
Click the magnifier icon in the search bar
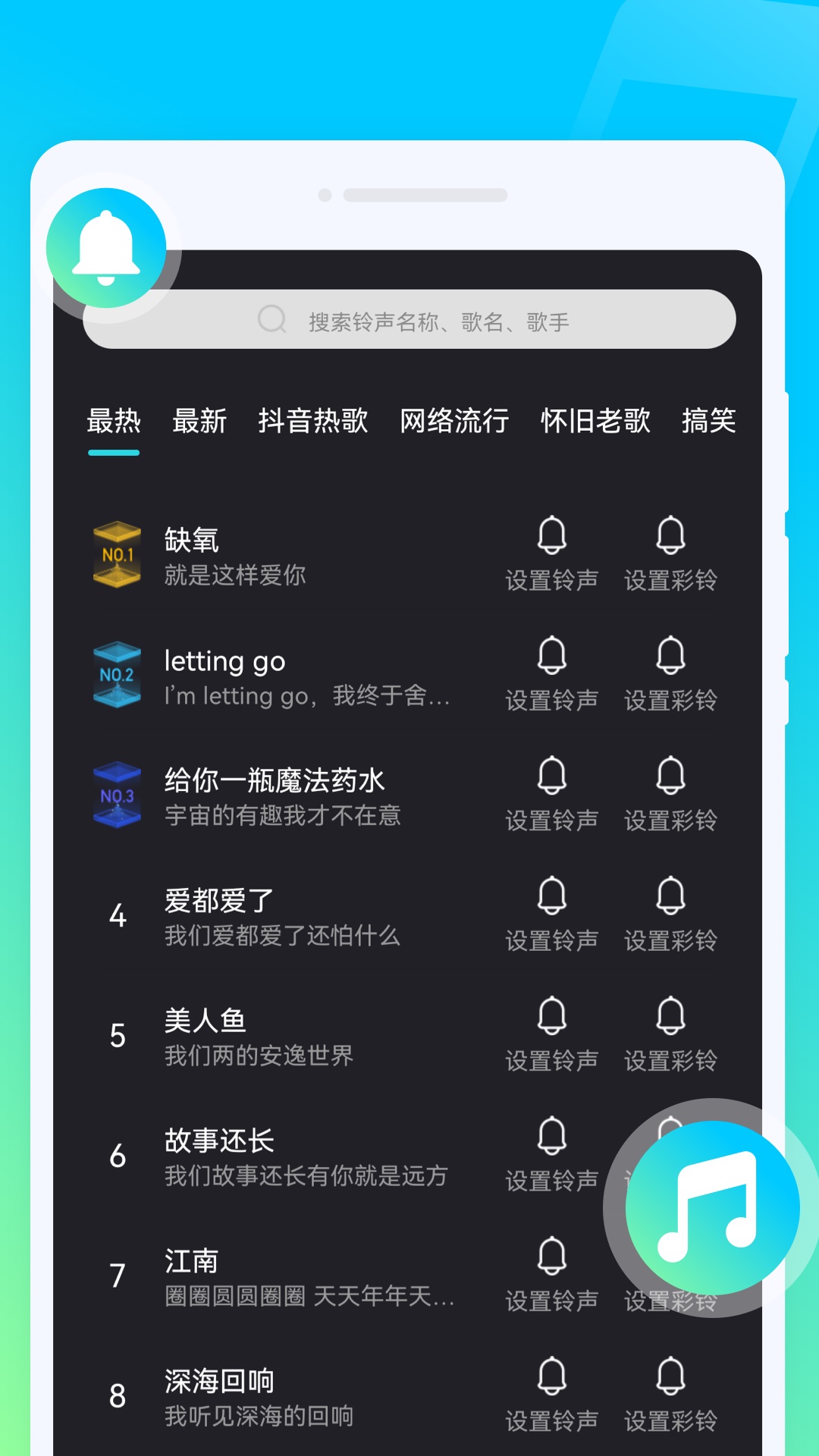[273, 320]
